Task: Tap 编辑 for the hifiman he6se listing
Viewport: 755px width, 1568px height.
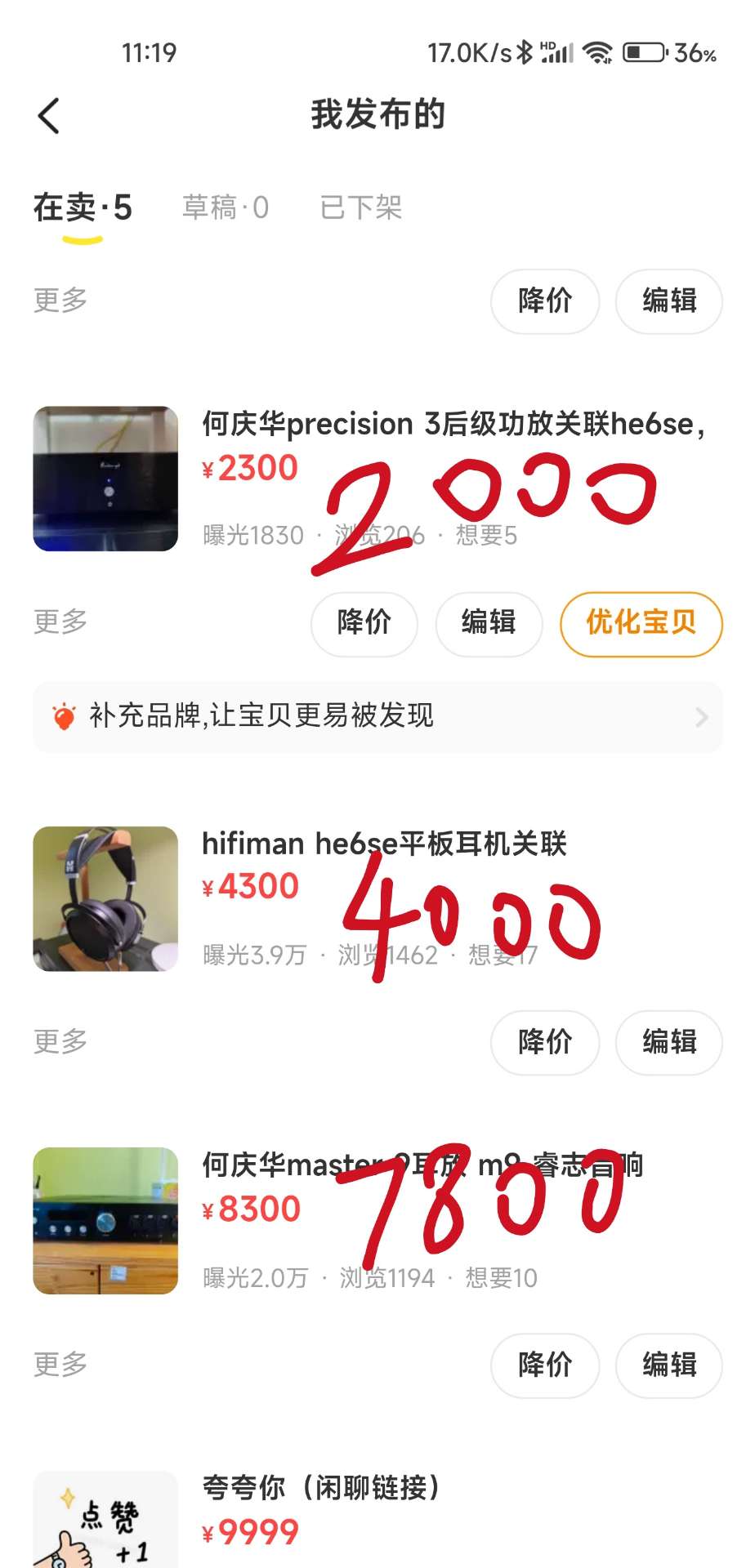Action: [668, 1042]
